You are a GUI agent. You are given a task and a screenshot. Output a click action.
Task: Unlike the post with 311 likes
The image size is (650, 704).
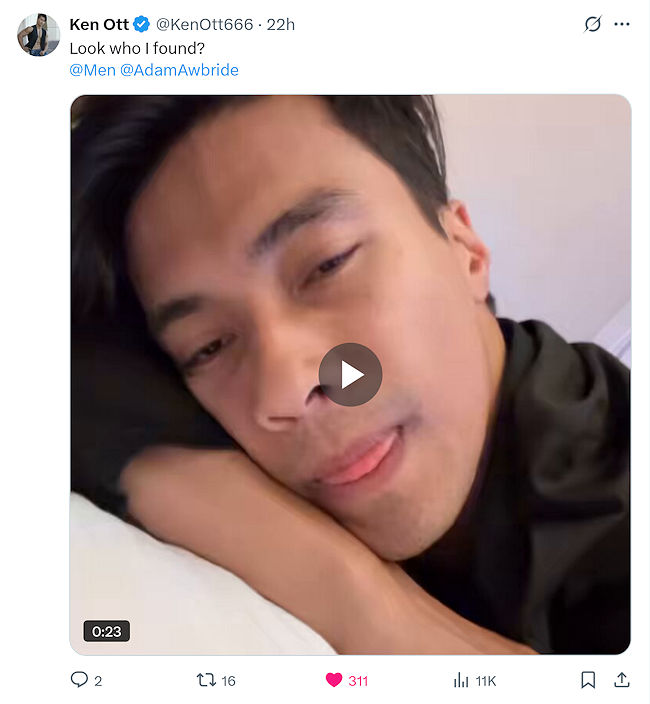334,680
